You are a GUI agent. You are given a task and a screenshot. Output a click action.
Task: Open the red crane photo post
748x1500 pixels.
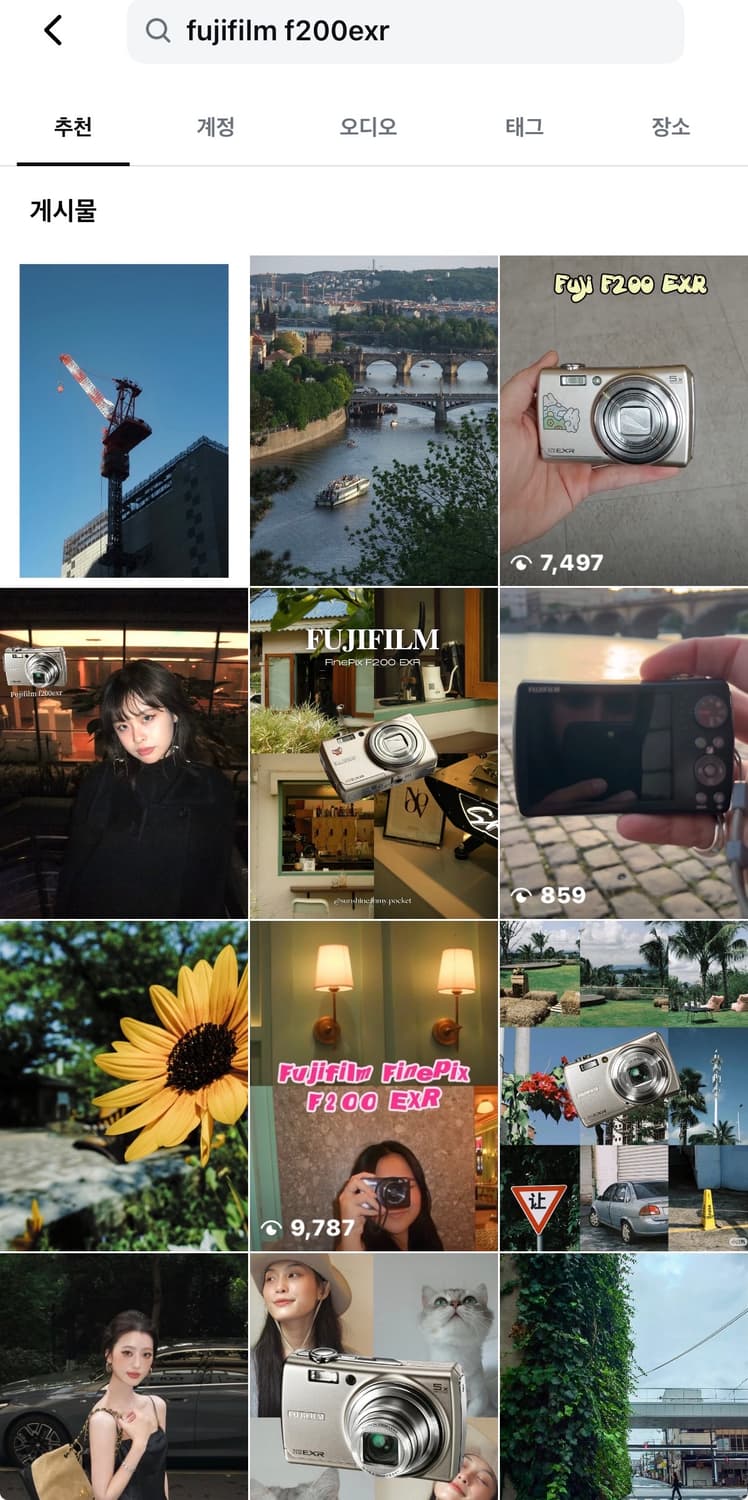click(124, 420)
